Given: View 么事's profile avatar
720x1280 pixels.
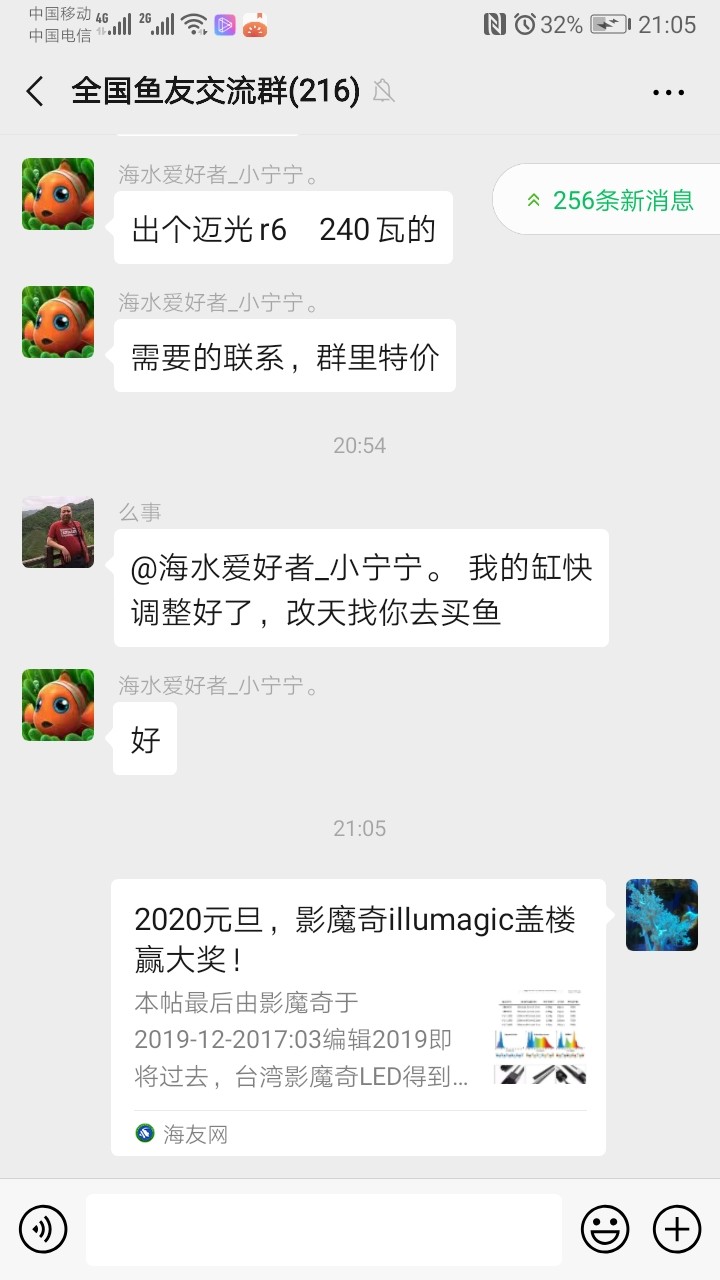Looking at the screenshot, I should (58, 532).
